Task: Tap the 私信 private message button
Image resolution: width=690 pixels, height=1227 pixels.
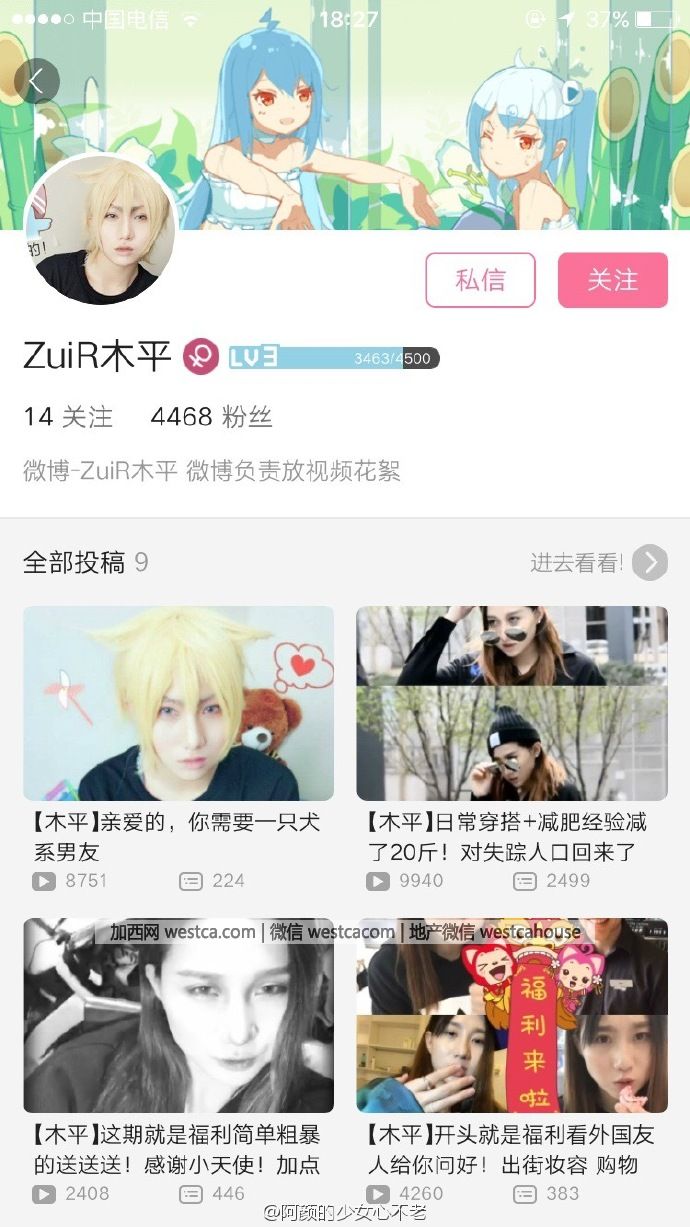Action: [480, 280]
